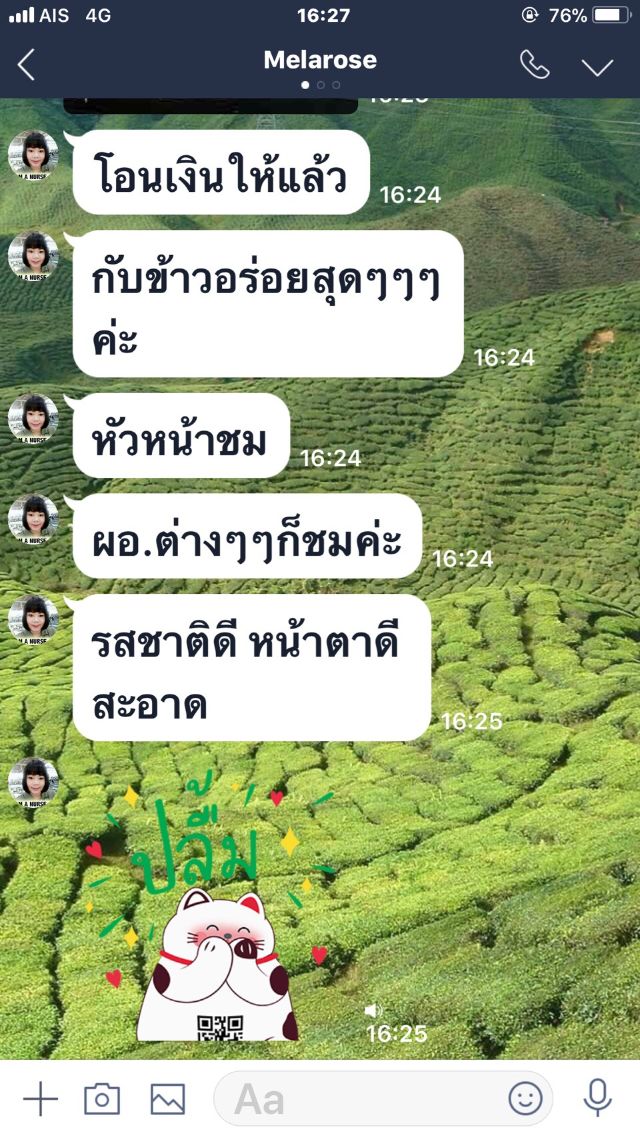The width and height of the screenshot is (640, 1136).
Task: Start a voice call with Melarose
Action: tap(534, 66)
